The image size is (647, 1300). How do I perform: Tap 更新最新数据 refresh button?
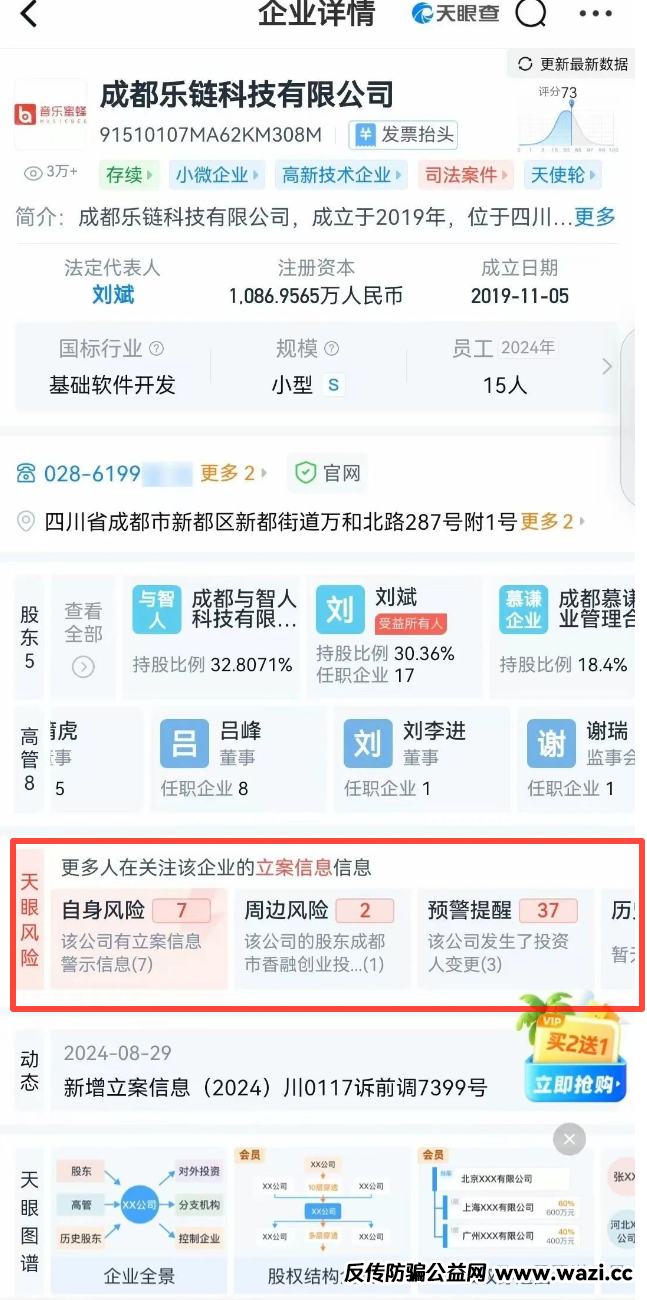(574, 64)
